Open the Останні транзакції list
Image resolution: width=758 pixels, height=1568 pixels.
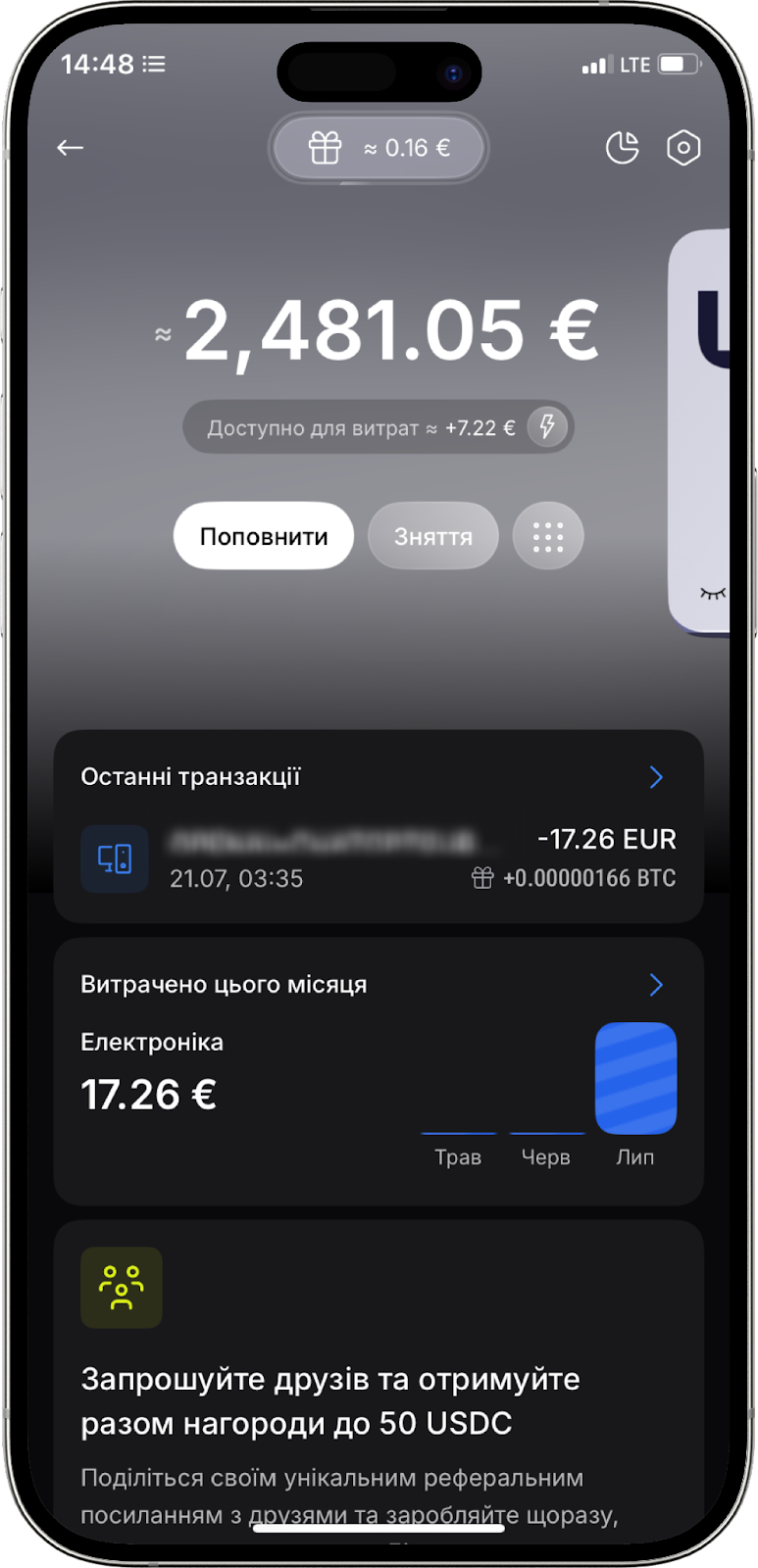point(656,777)
